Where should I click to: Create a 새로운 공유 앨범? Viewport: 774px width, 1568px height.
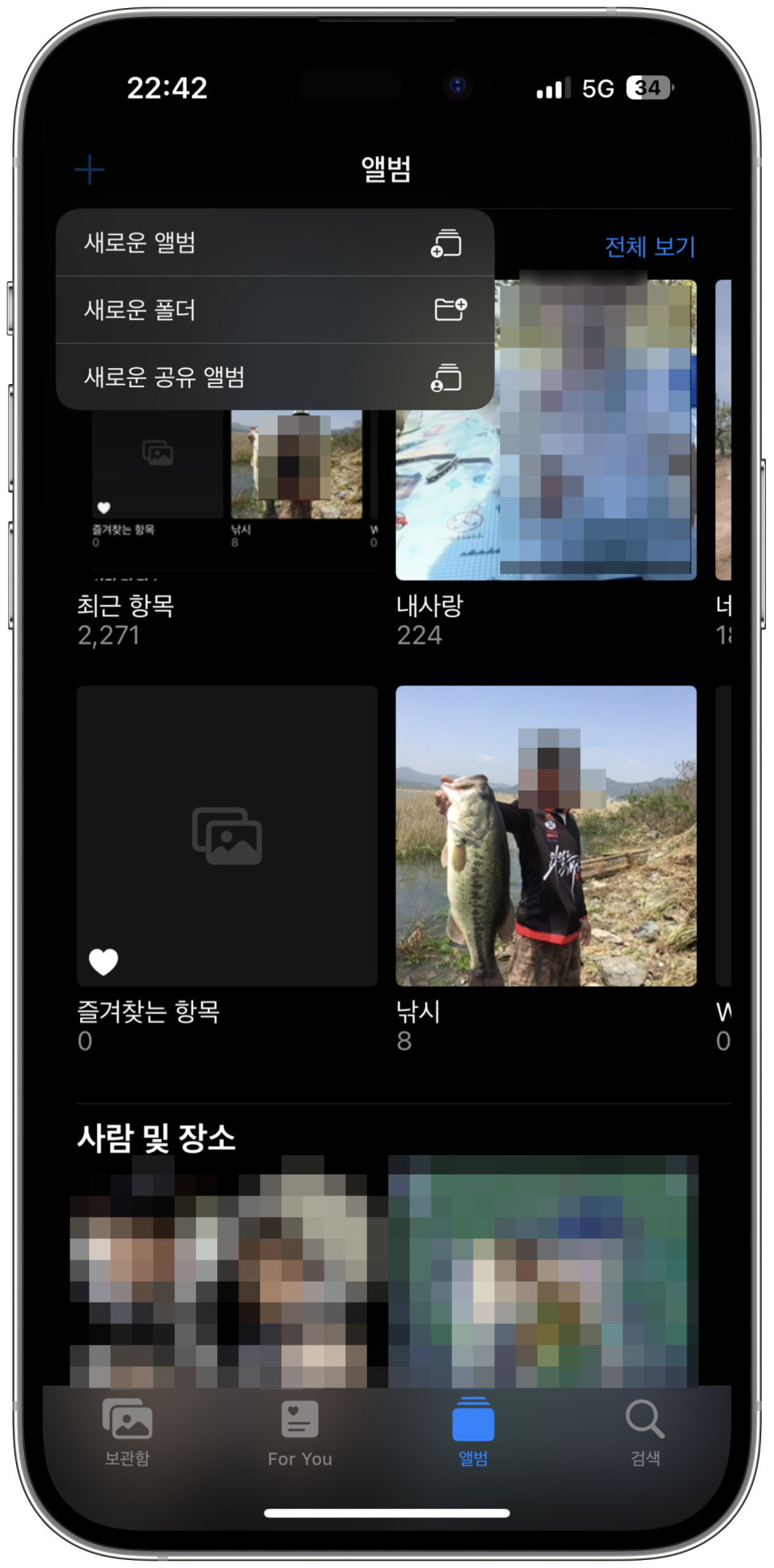(275, 377)
